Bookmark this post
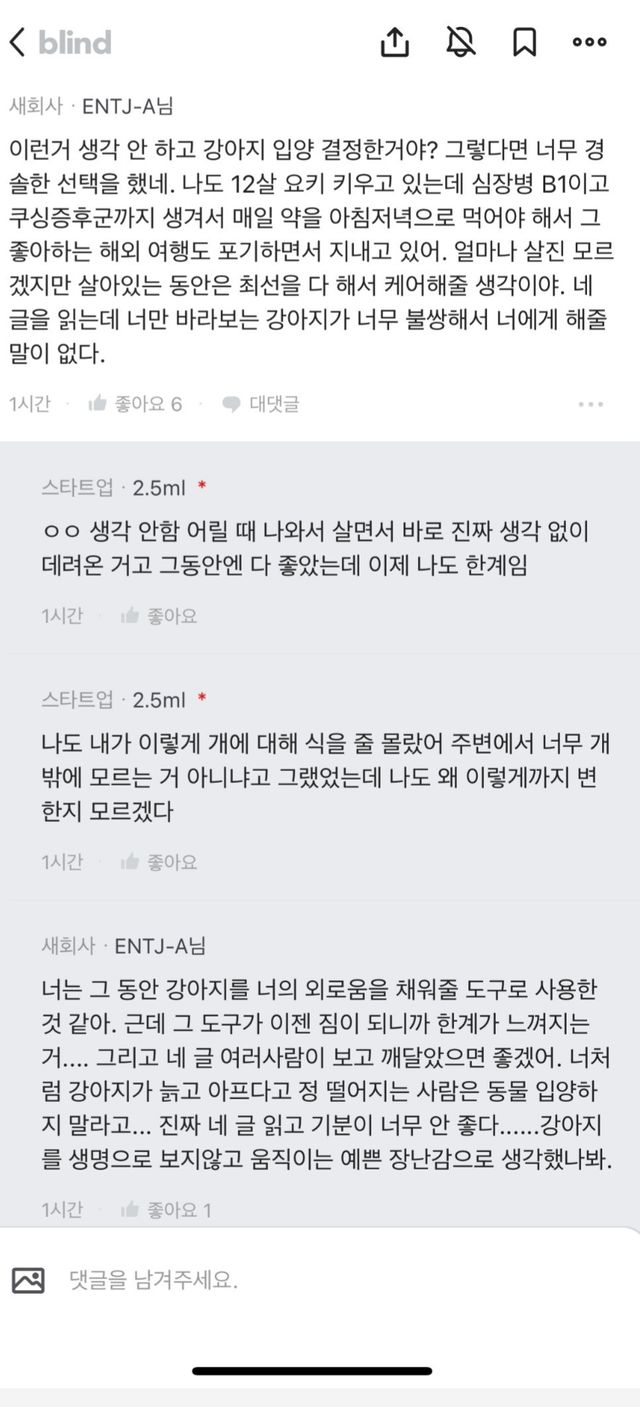640x1407 pixels. point(525,42)
